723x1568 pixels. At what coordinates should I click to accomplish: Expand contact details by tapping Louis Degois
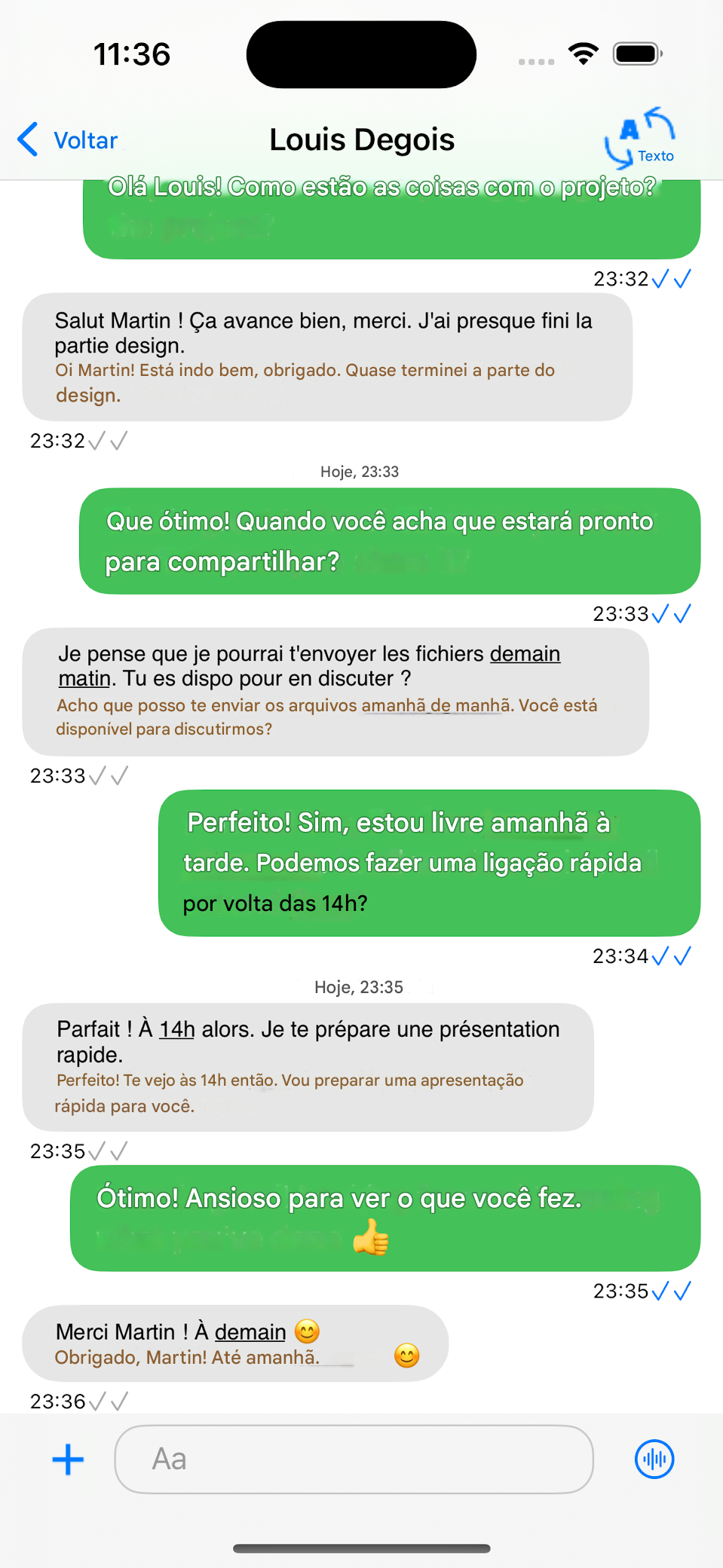click(361, 139)
